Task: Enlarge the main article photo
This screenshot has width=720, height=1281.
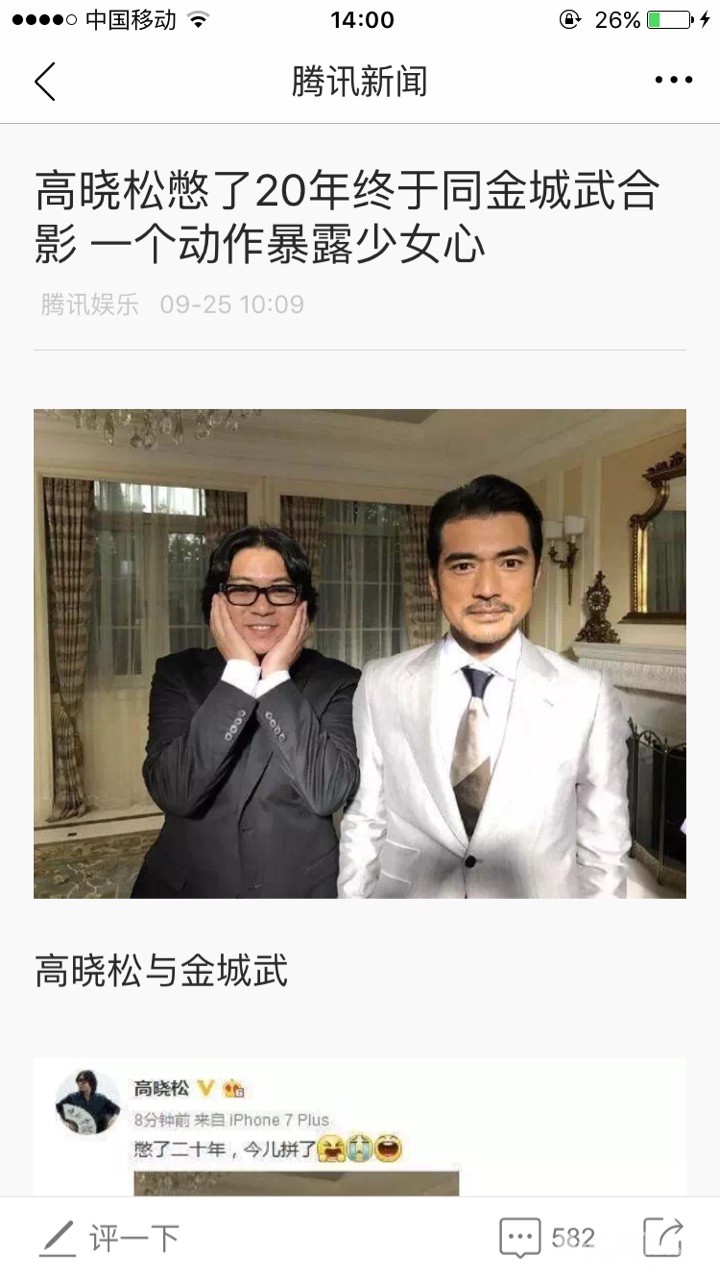Action: click(x=360, y=653)
